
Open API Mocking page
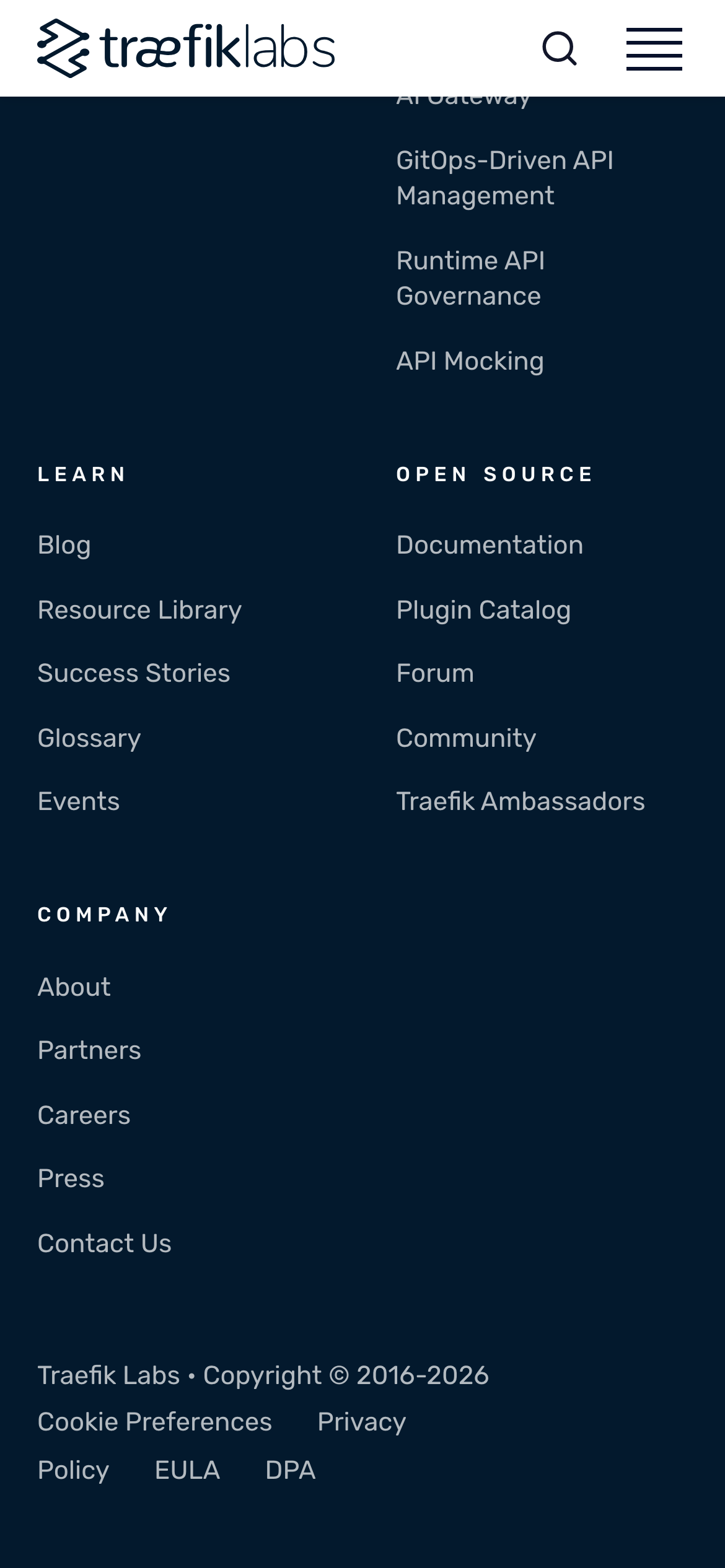[x=470, y=361]
